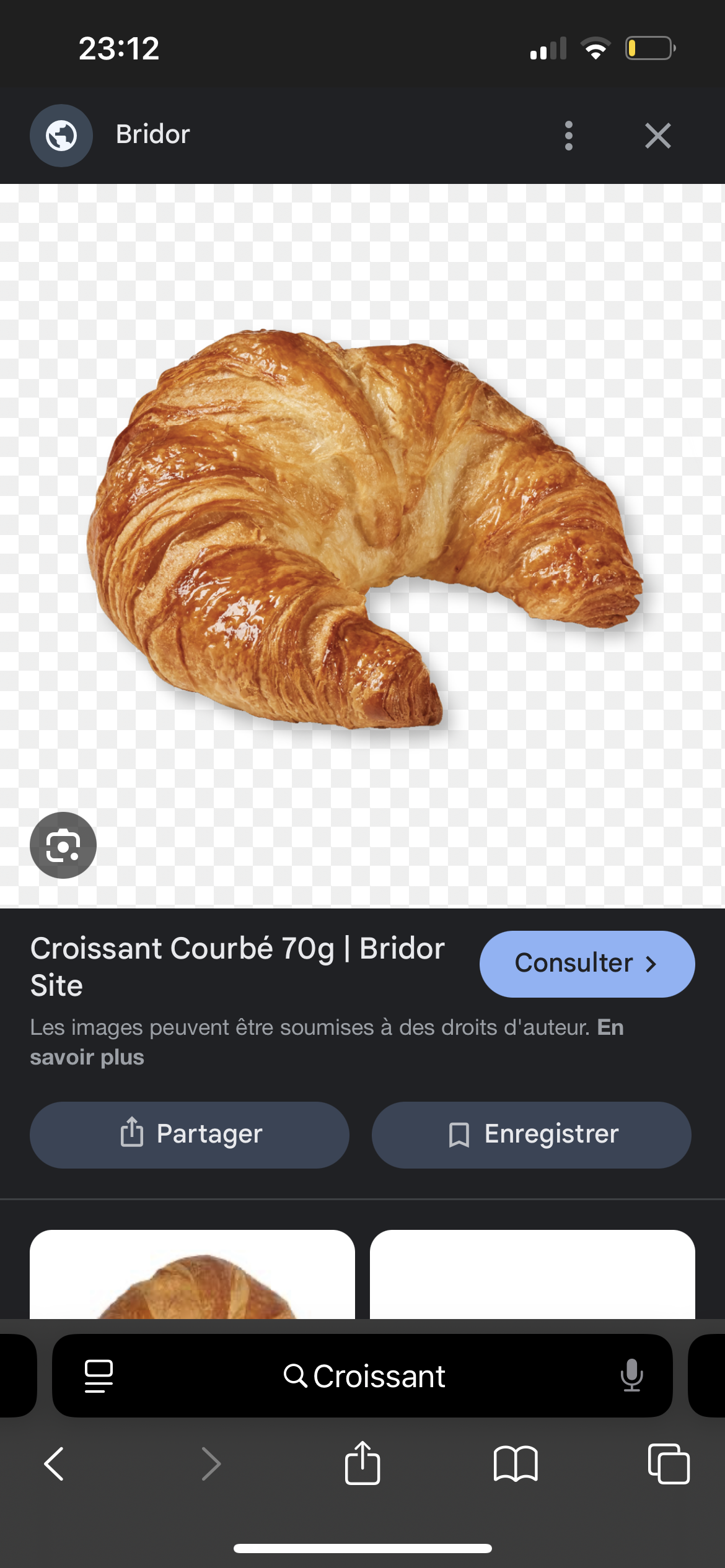
Task: Open the page menu icon in address bar
Action: click(99, 1376)
